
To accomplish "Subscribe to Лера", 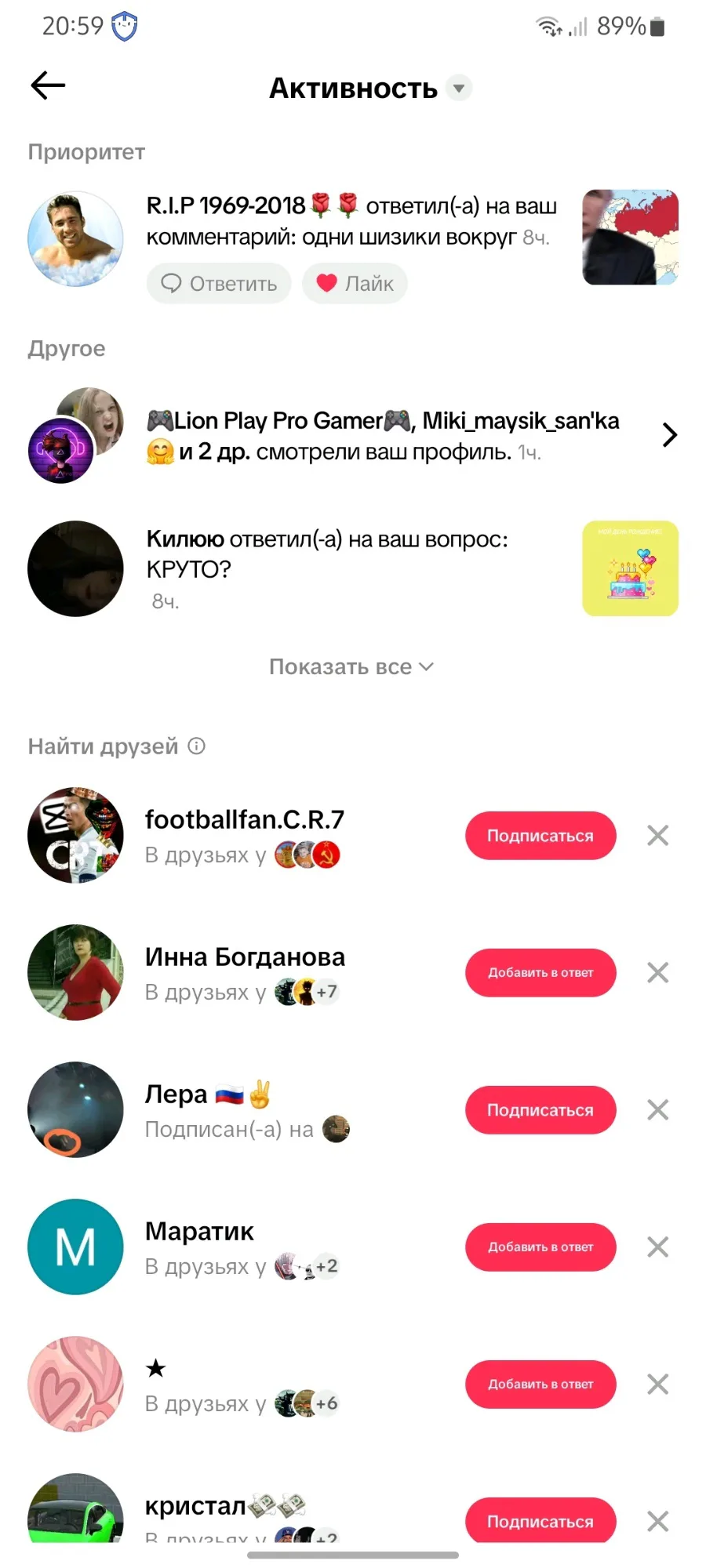I will (x=540, y=1110).
